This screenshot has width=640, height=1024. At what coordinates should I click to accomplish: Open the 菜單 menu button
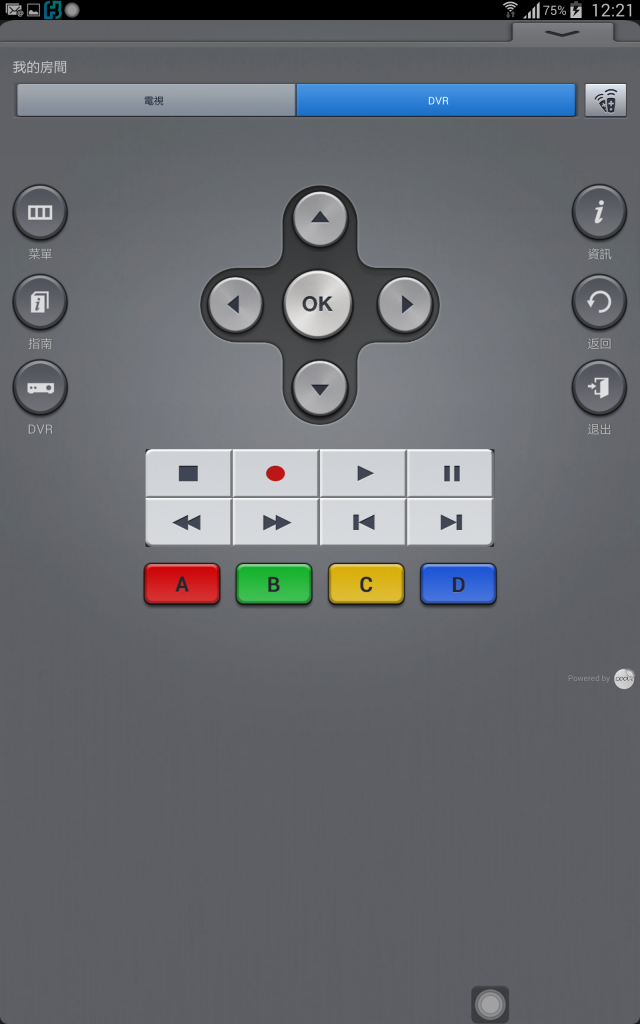(x=40, y=213)
